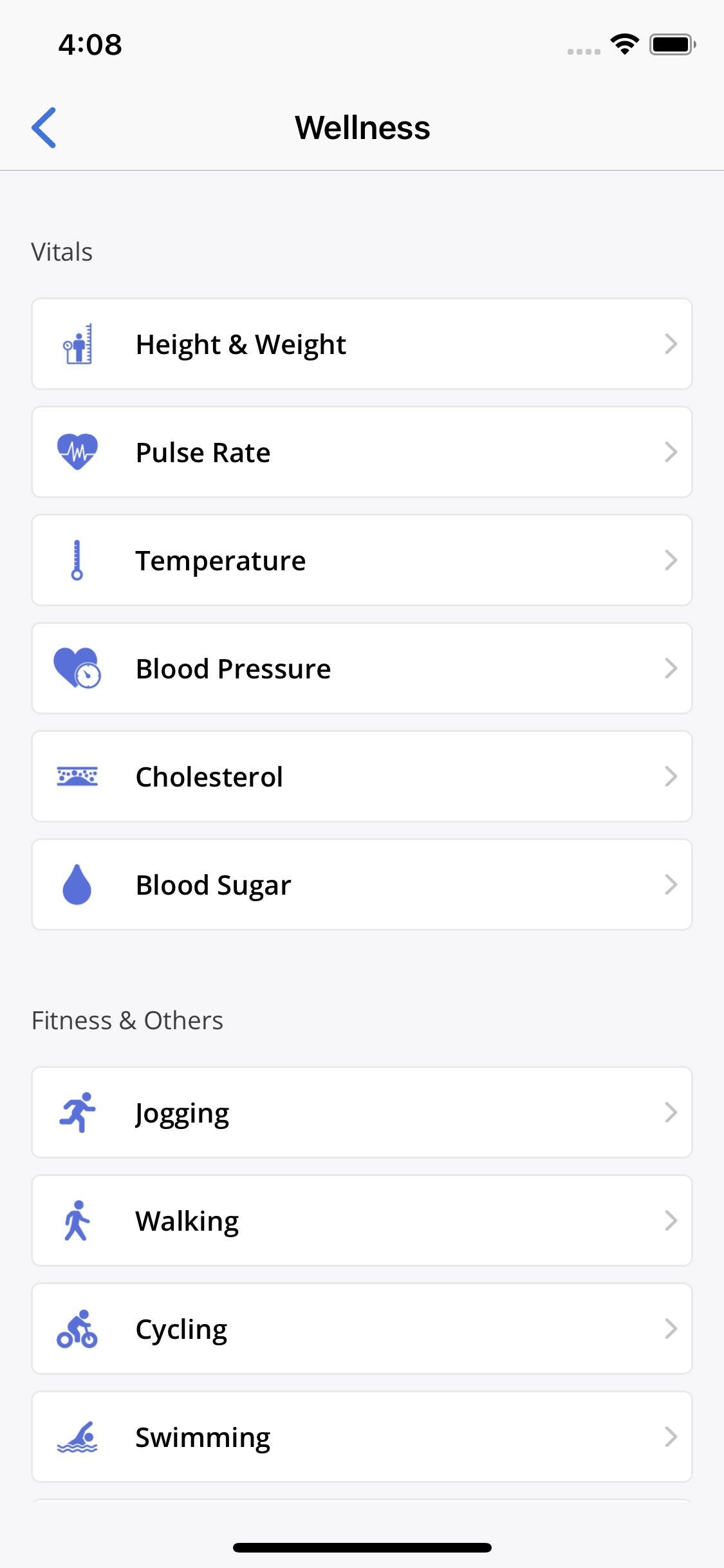The width and height of the screenshot is (724, 1568).
Task: Open the Blood Sugar entry
Action: [x=362, y=884]
